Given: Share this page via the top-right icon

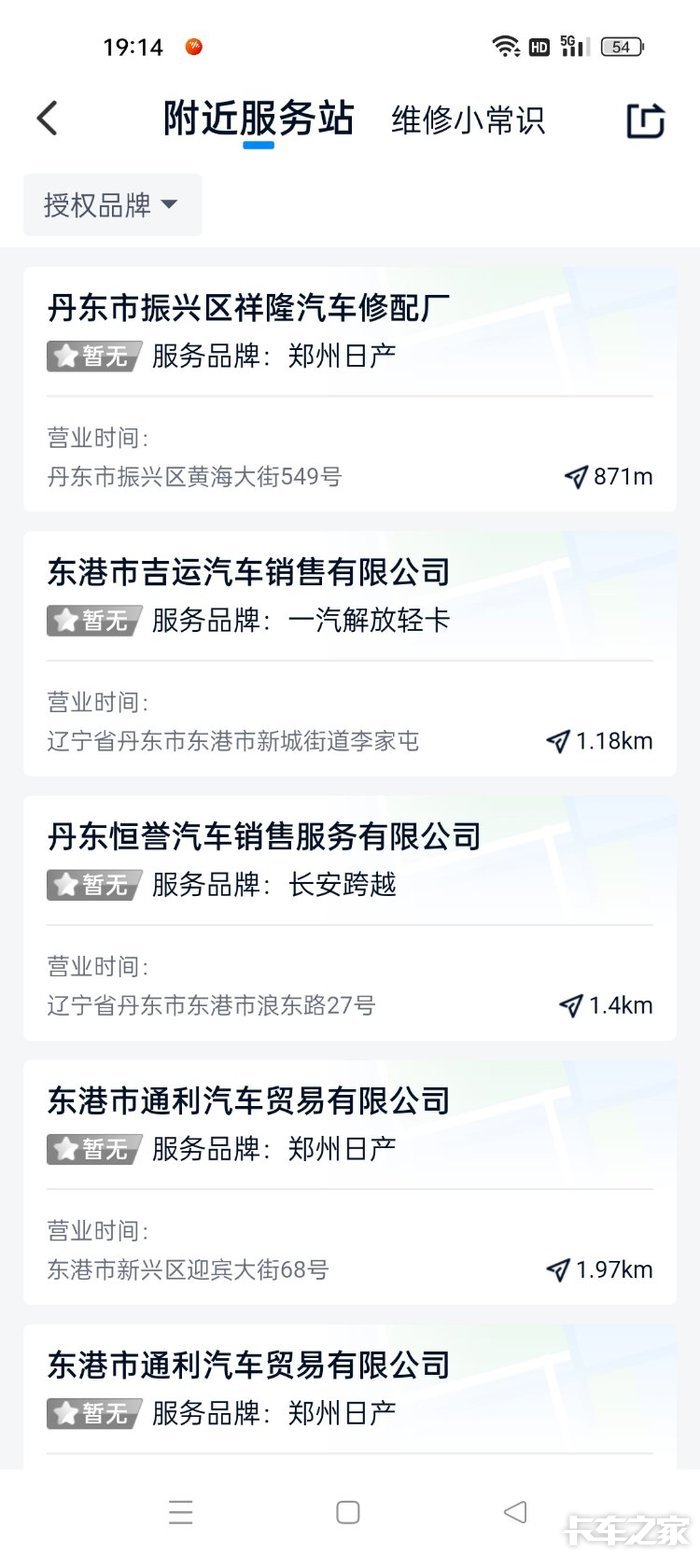Looking at the screenshot, I should tap(645, 120).
